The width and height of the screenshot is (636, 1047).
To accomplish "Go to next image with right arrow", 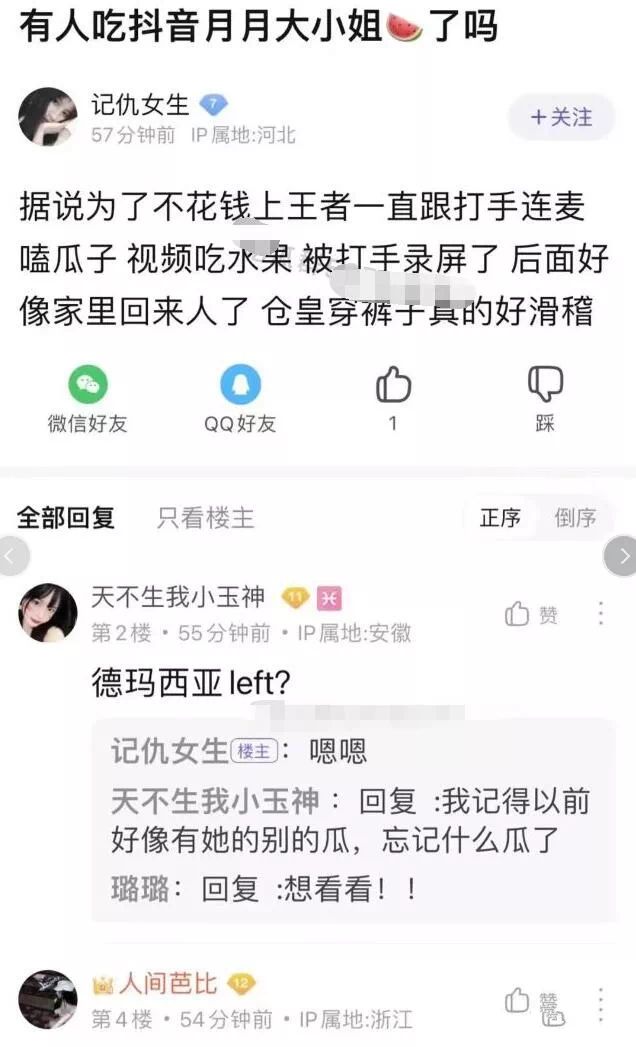I will [x=621, y=556].
